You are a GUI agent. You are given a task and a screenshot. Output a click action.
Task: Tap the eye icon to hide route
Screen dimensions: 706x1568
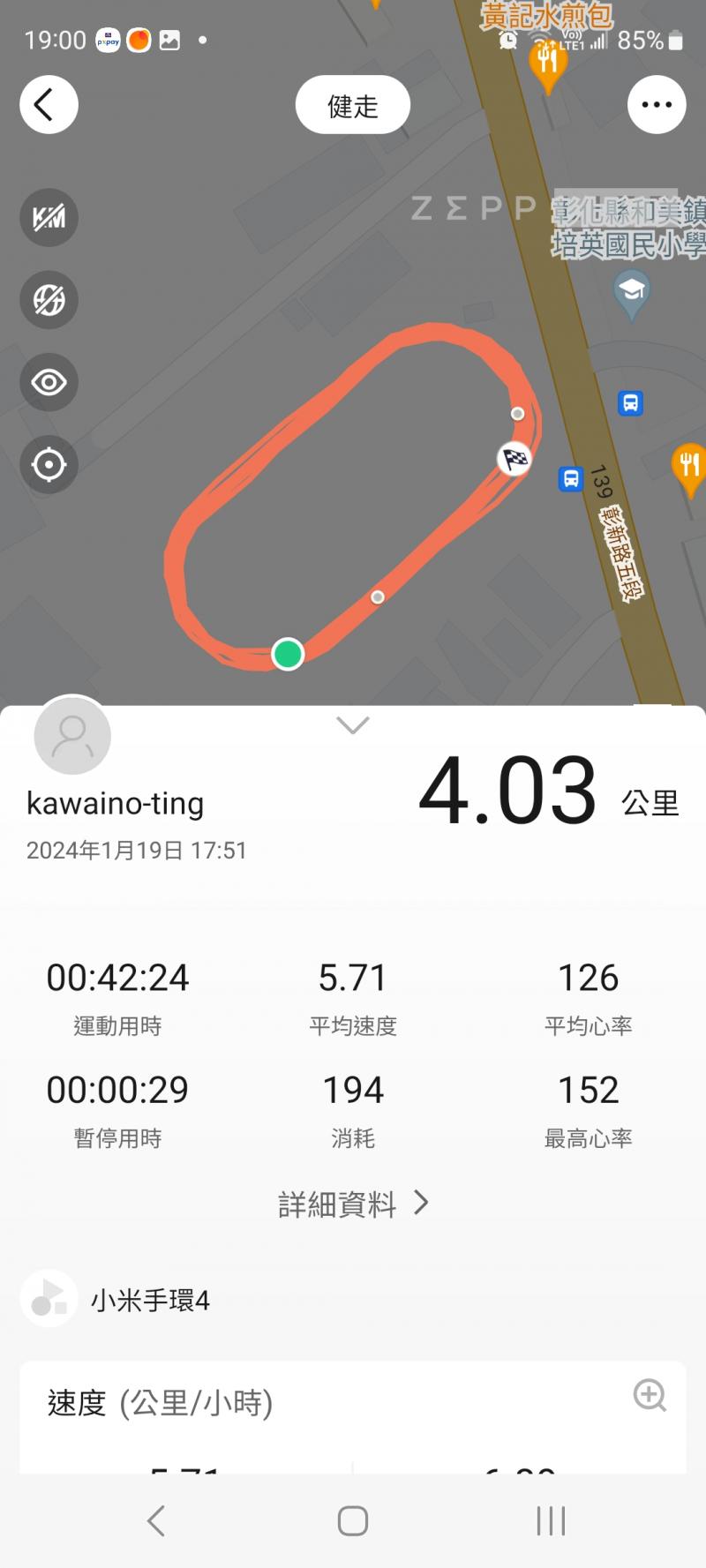point(49,382)
